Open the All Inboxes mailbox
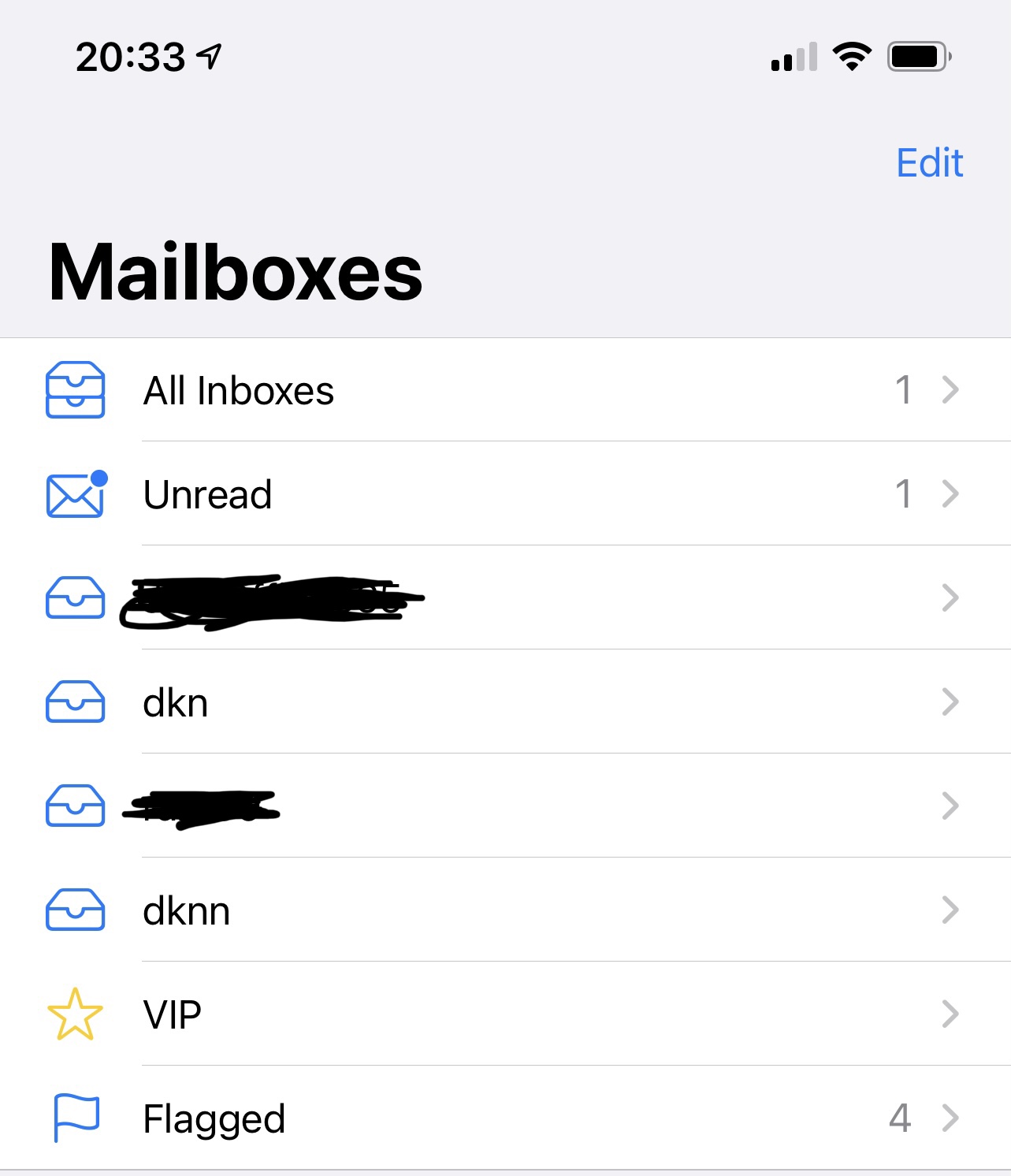Viewport: 1011px width, 1176px height. coord(505,389)
